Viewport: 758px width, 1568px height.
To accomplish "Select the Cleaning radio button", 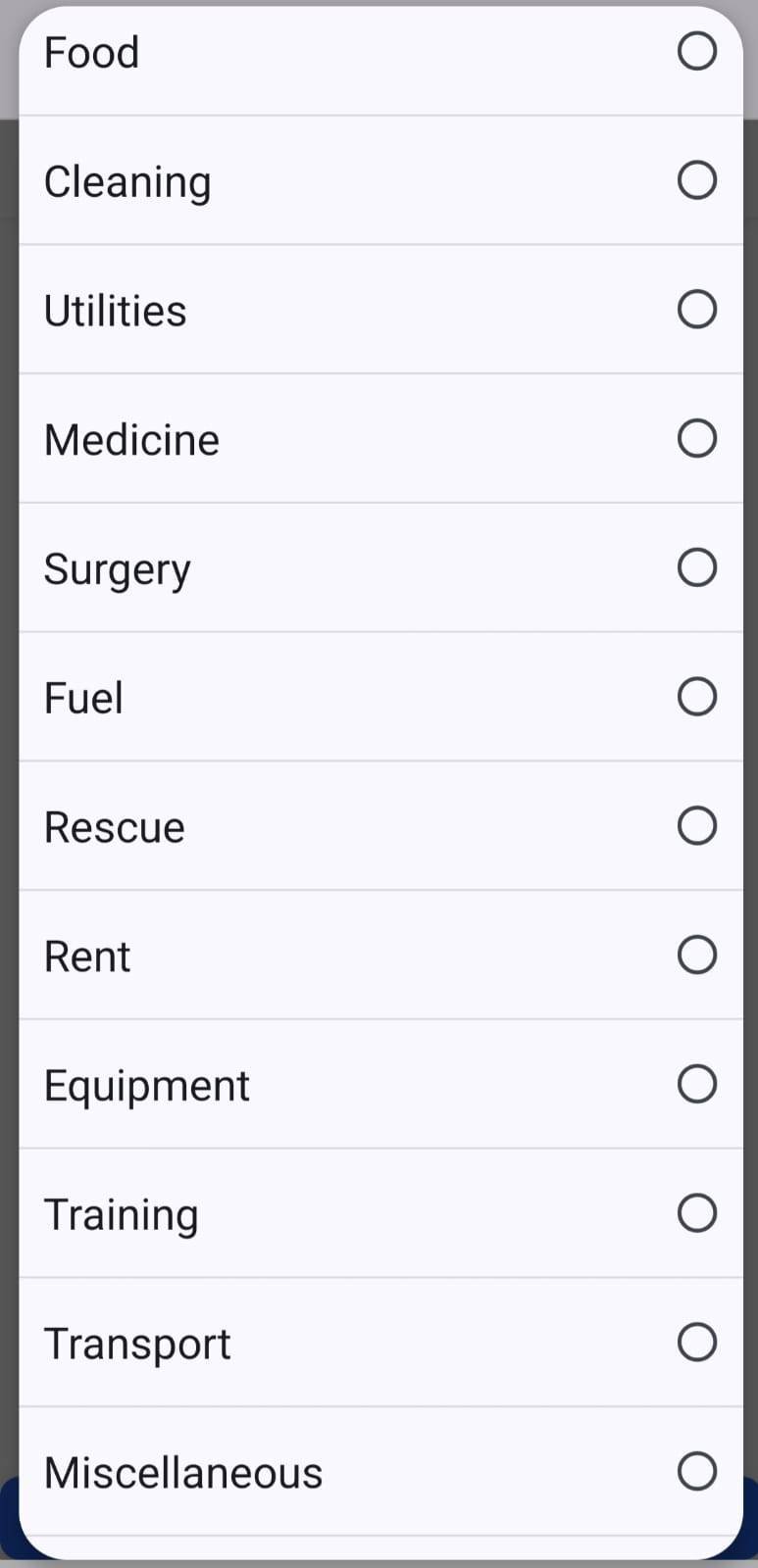I will point(697,180).
